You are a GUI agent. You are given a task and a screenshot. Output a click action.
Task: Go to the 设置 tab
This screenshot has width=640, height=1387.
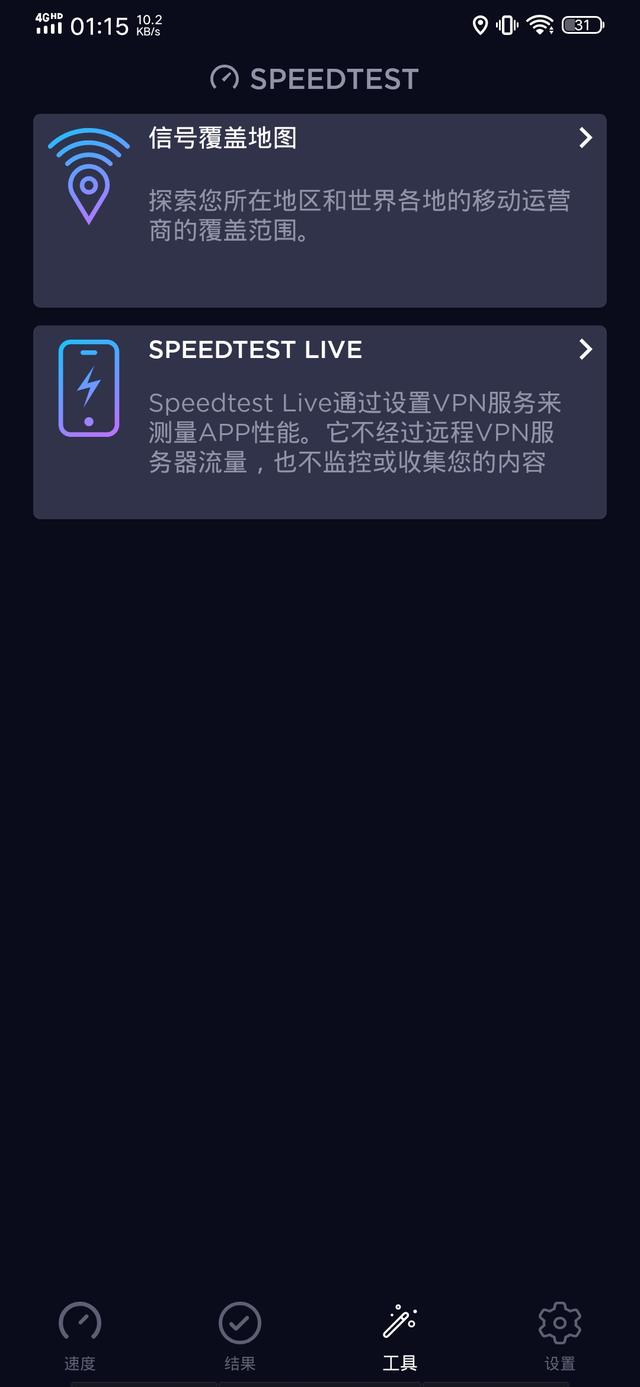coord(560,1337)
